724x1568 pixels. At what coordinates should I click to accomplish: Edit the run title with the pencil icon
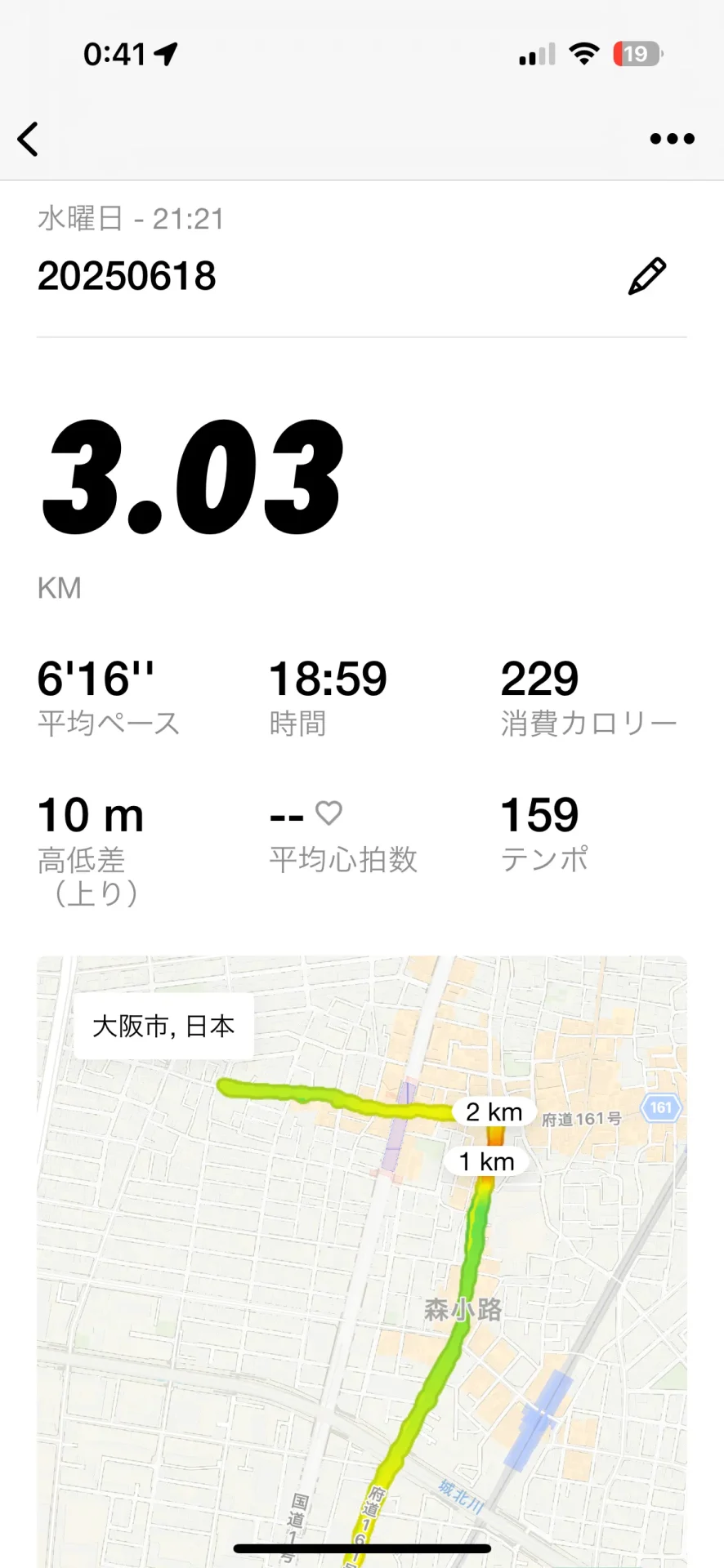[x=647, y=276]
